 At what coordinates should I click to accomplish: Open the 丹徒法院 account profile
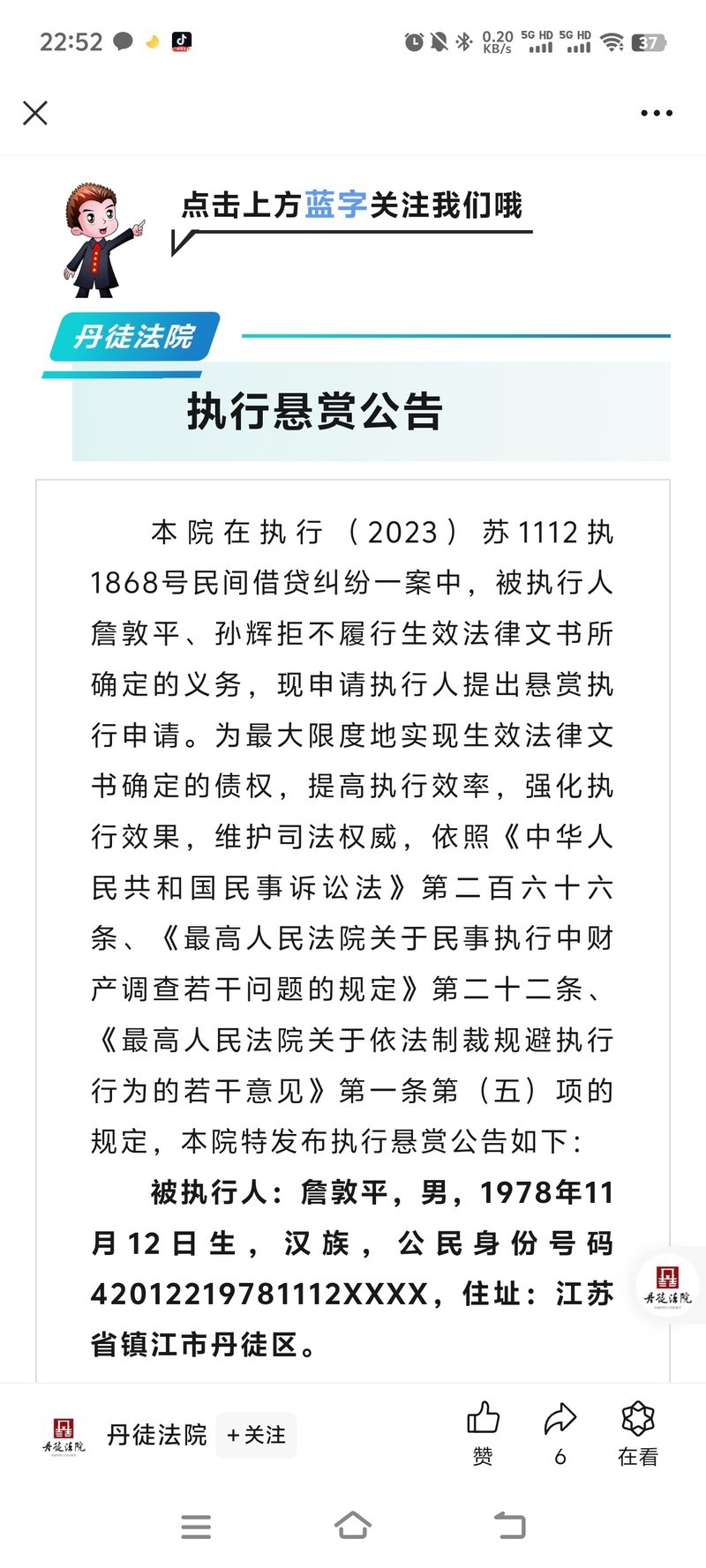coord(156,1435)
